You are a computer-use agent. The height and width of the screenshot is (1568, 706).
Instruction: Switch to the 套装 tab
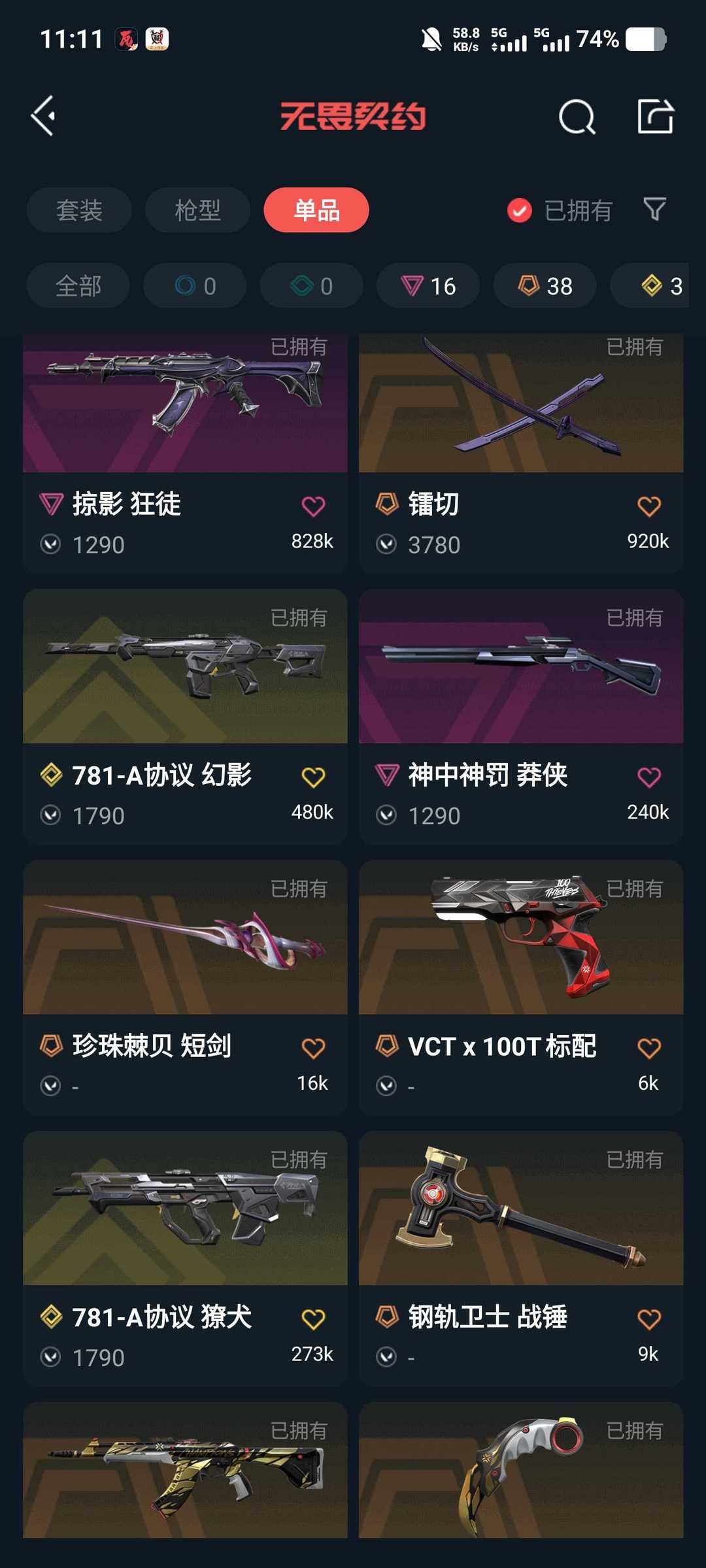(79, 210)
